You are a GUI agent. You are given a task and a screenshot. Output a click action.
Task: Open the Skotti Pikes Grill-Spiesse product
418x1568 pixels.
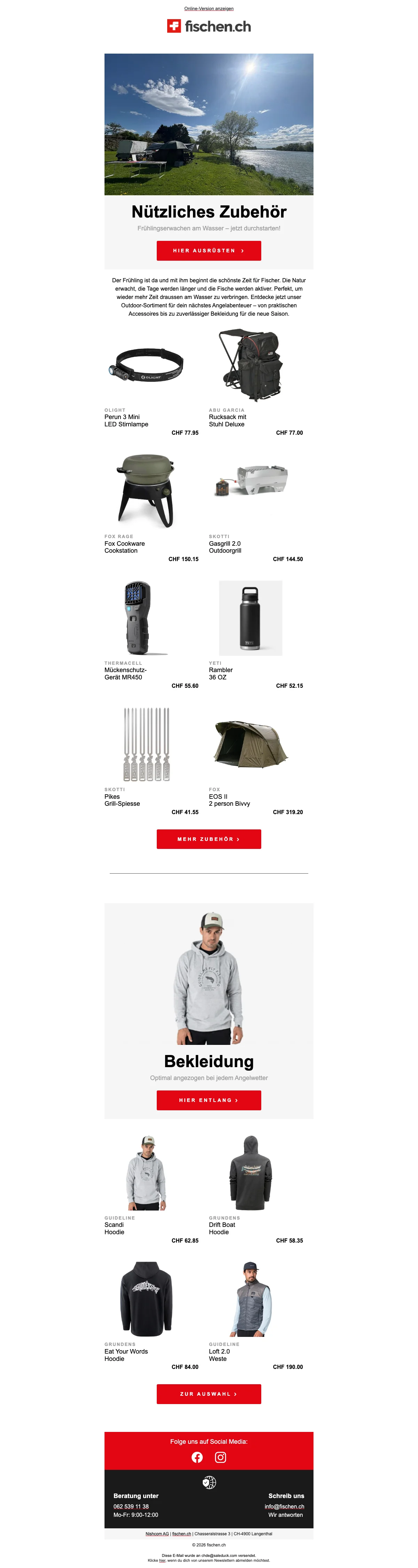146,744
